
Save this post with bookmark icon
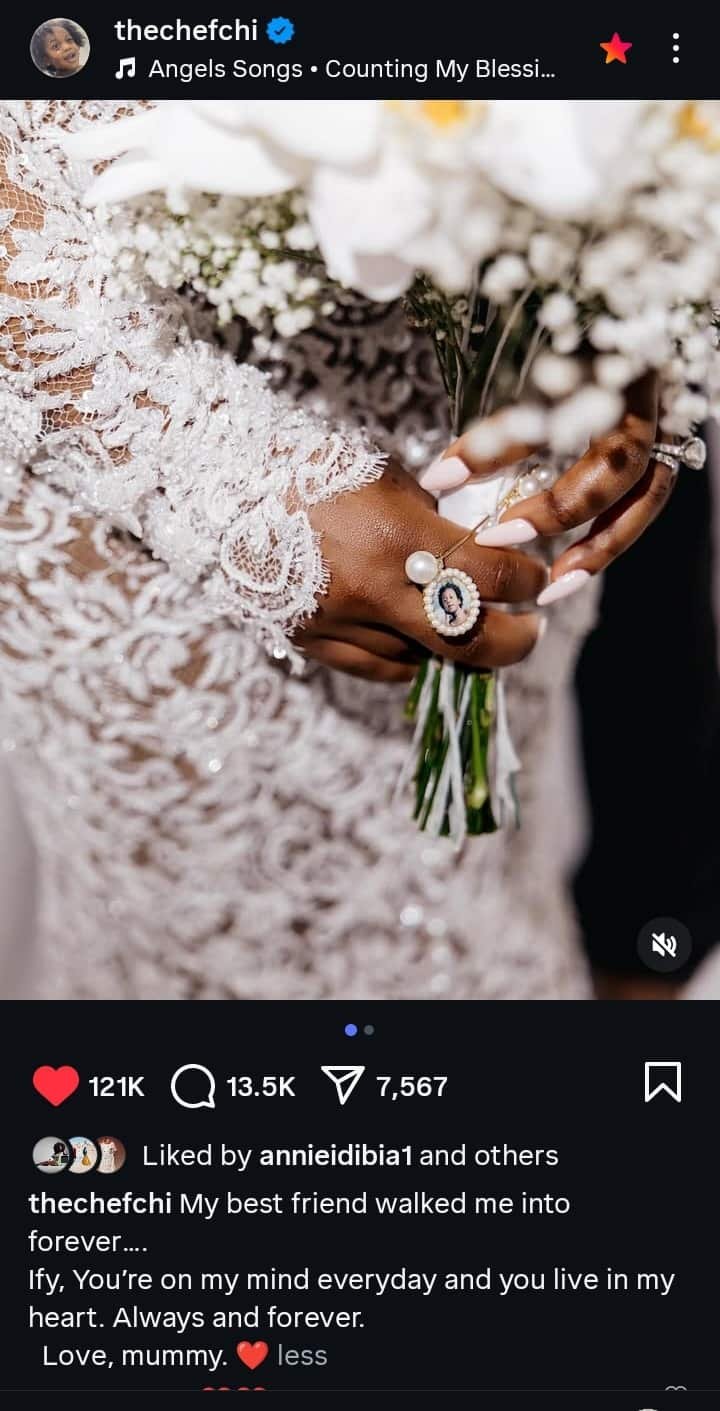pyautogui.click(x=662, y=1083)
